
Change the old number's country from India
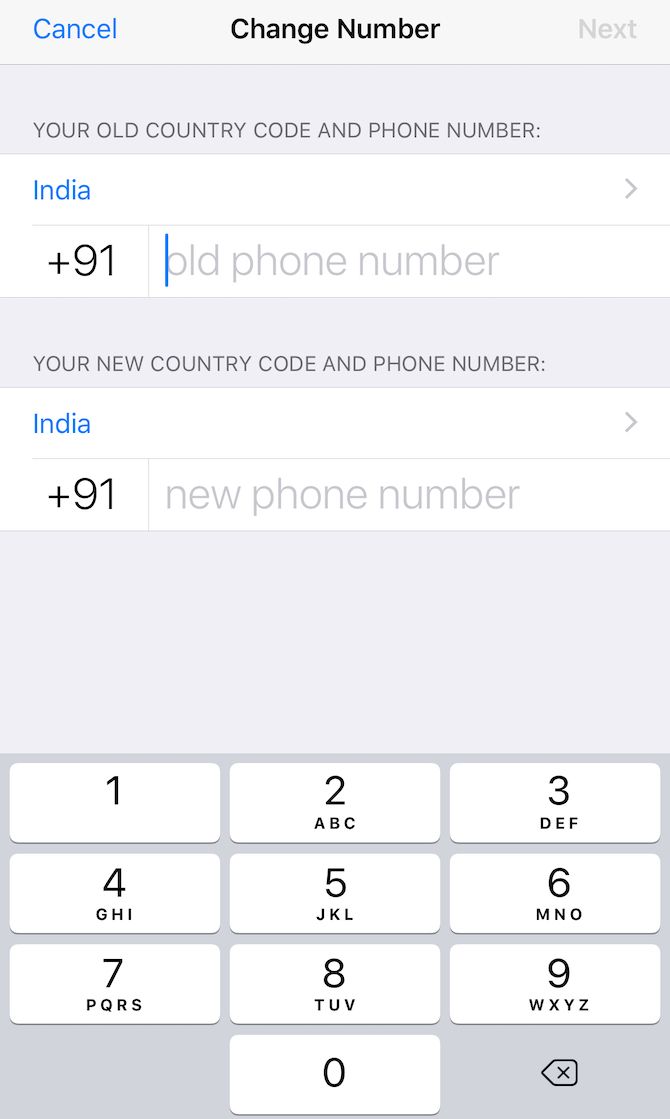point(335,190)
